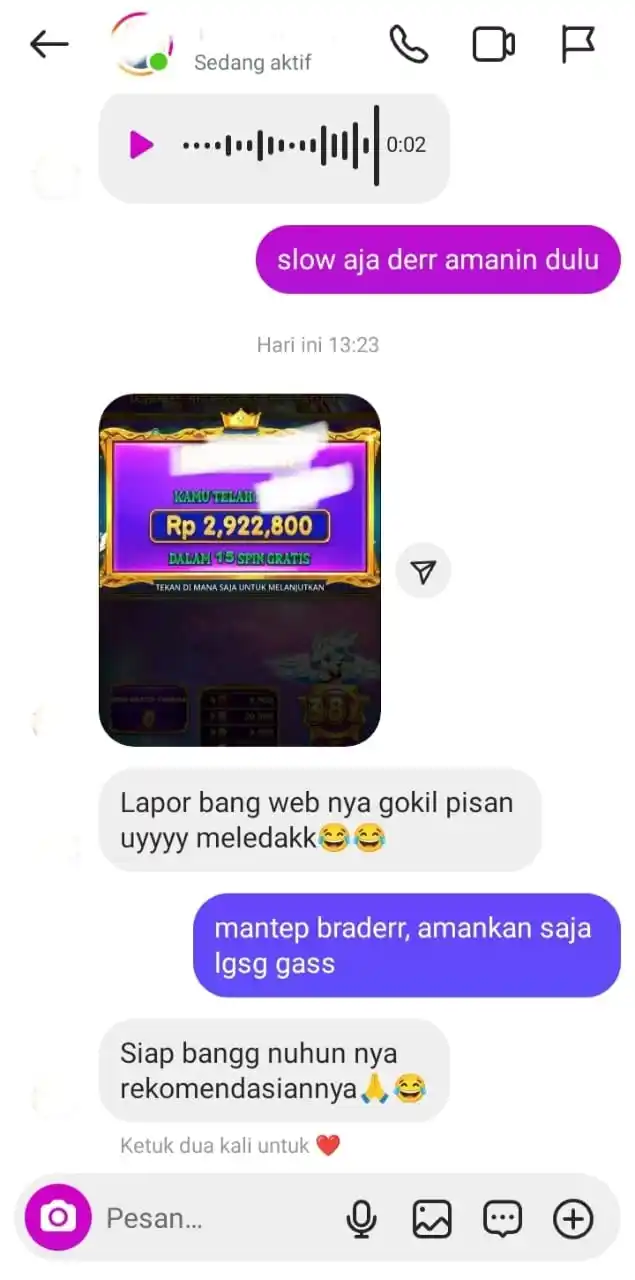The width and height of the screenshot is (635, 1280).
Task: Attach a photo from the gallery
Action: point(432,1218)
